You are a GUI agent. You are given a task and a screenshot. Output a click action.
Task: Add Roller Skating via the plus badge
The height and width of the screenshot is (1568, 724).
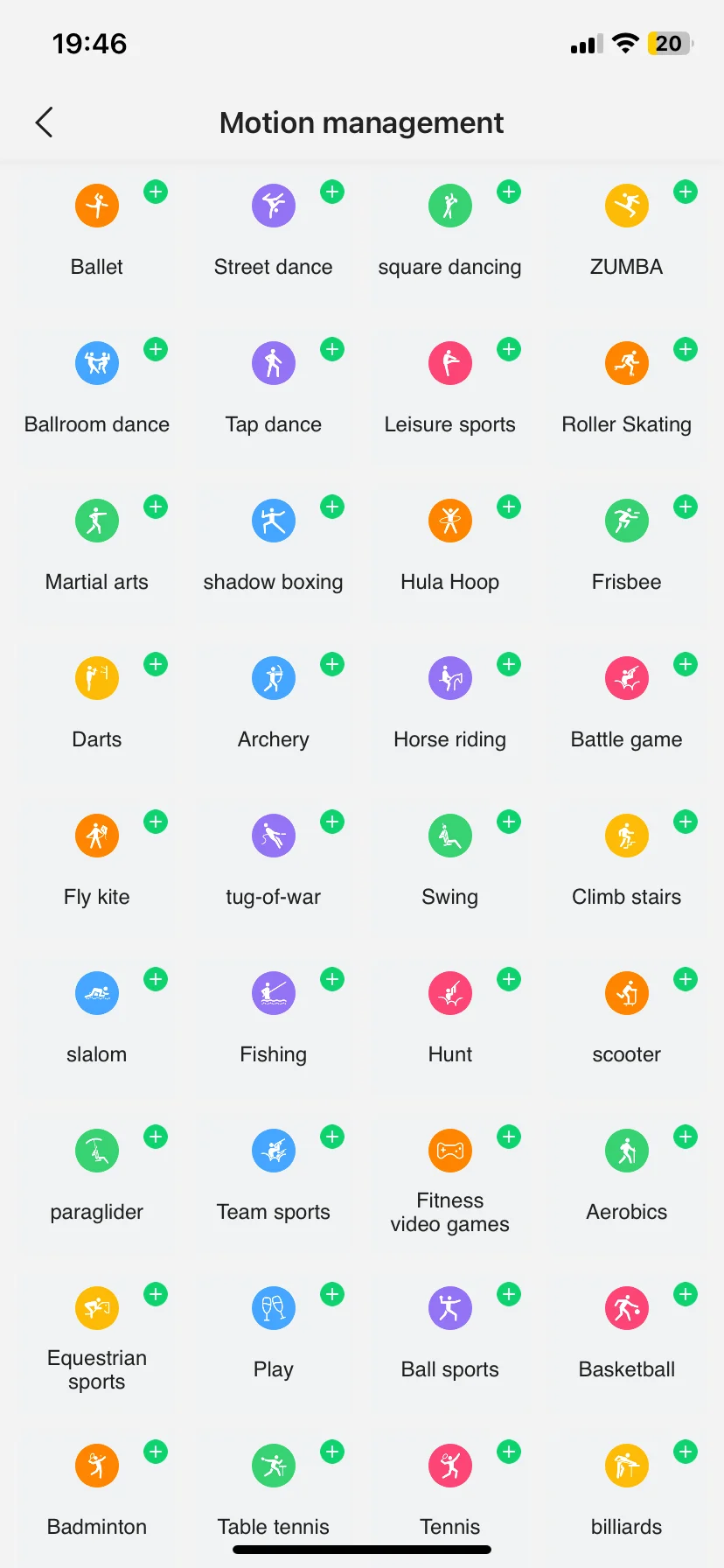686,349
